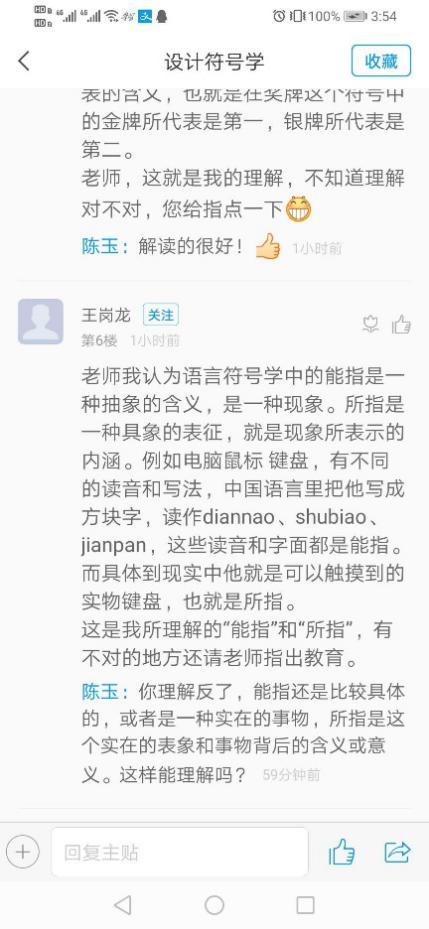Follow 王岗龙 with the 关注 button
429x929 pixels.
(161, 315)
